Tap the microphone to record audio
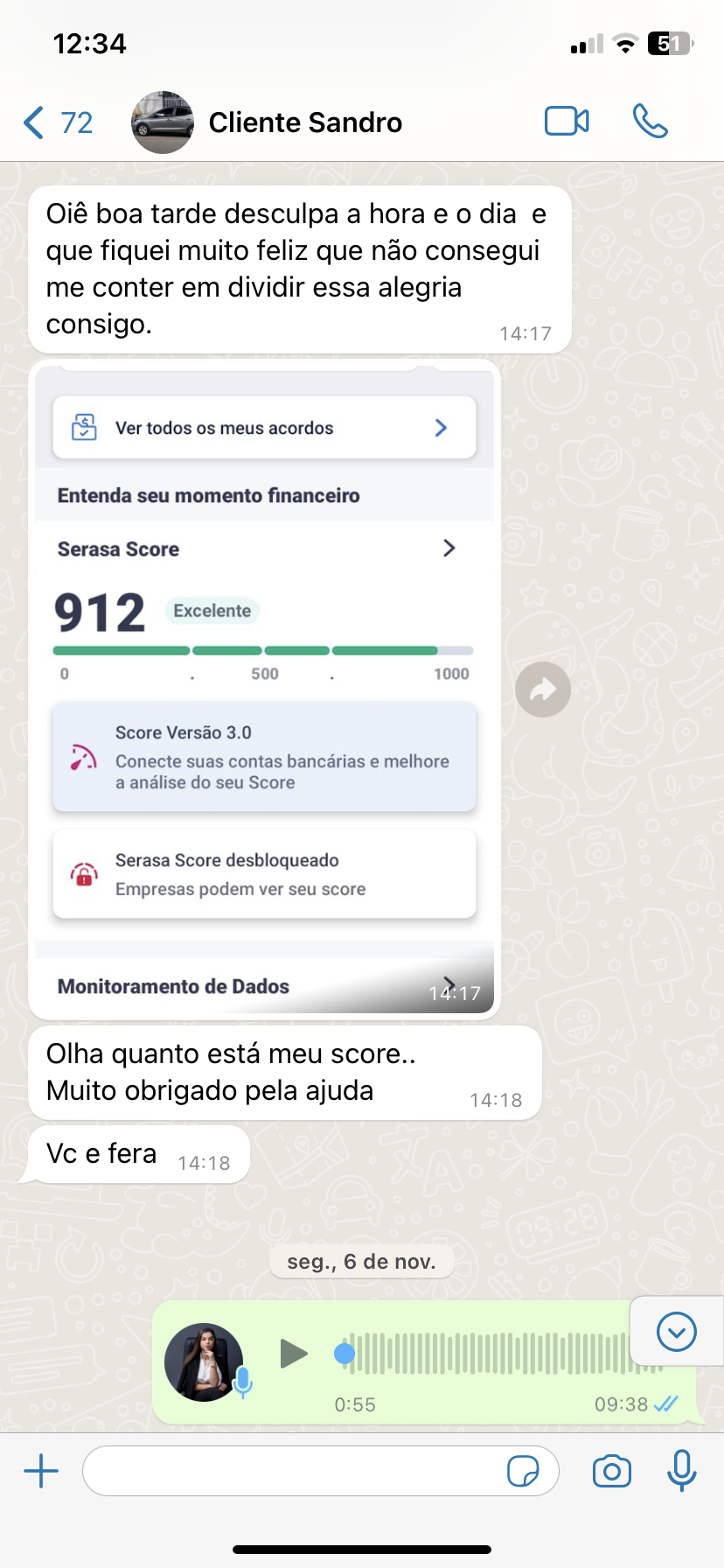The height and width of the screenshot is (1568, 724). click(681, 1470)
